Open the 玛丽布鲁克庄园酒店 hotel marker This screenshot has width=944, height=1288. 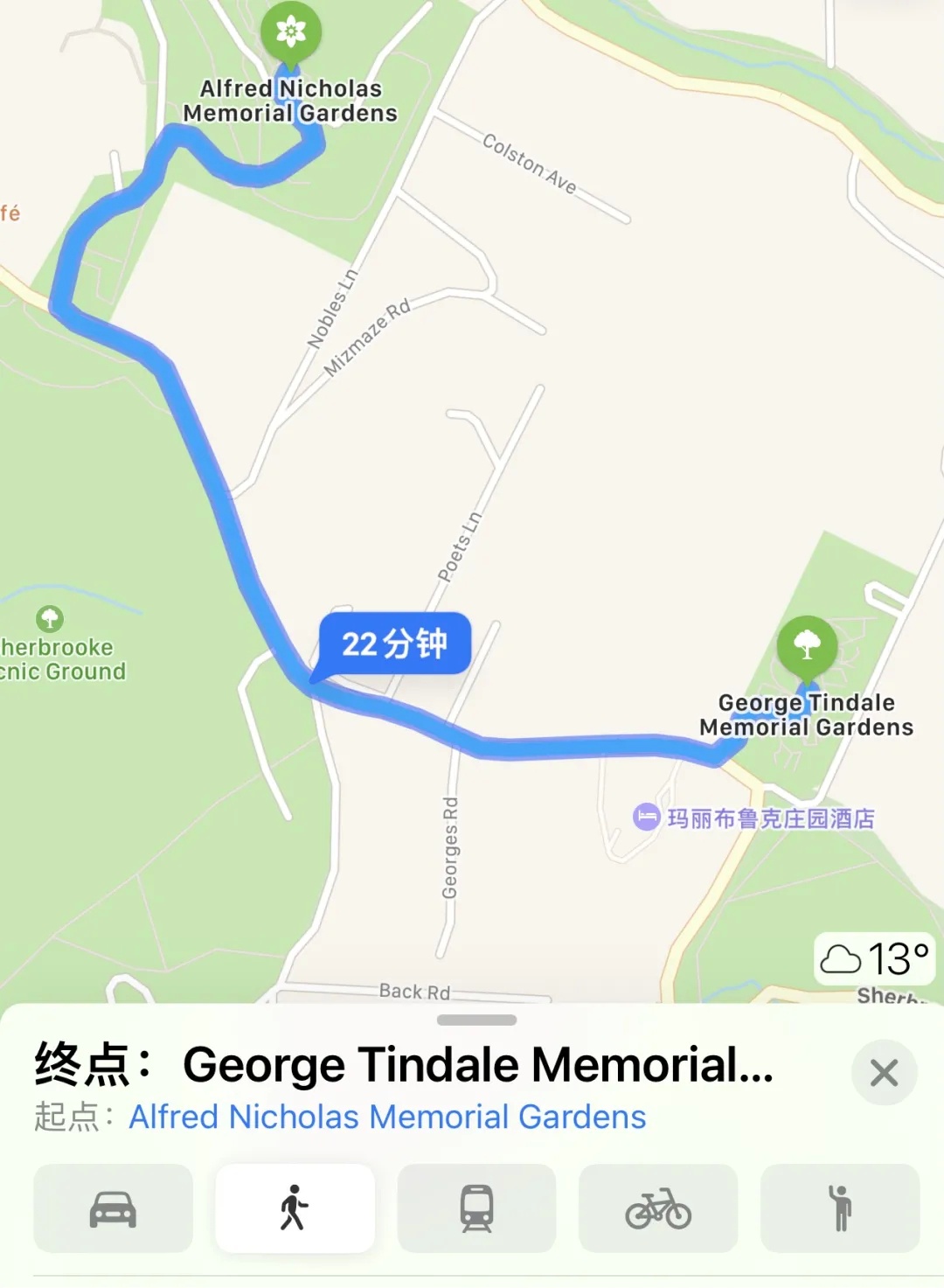click(x=647, y=818)
